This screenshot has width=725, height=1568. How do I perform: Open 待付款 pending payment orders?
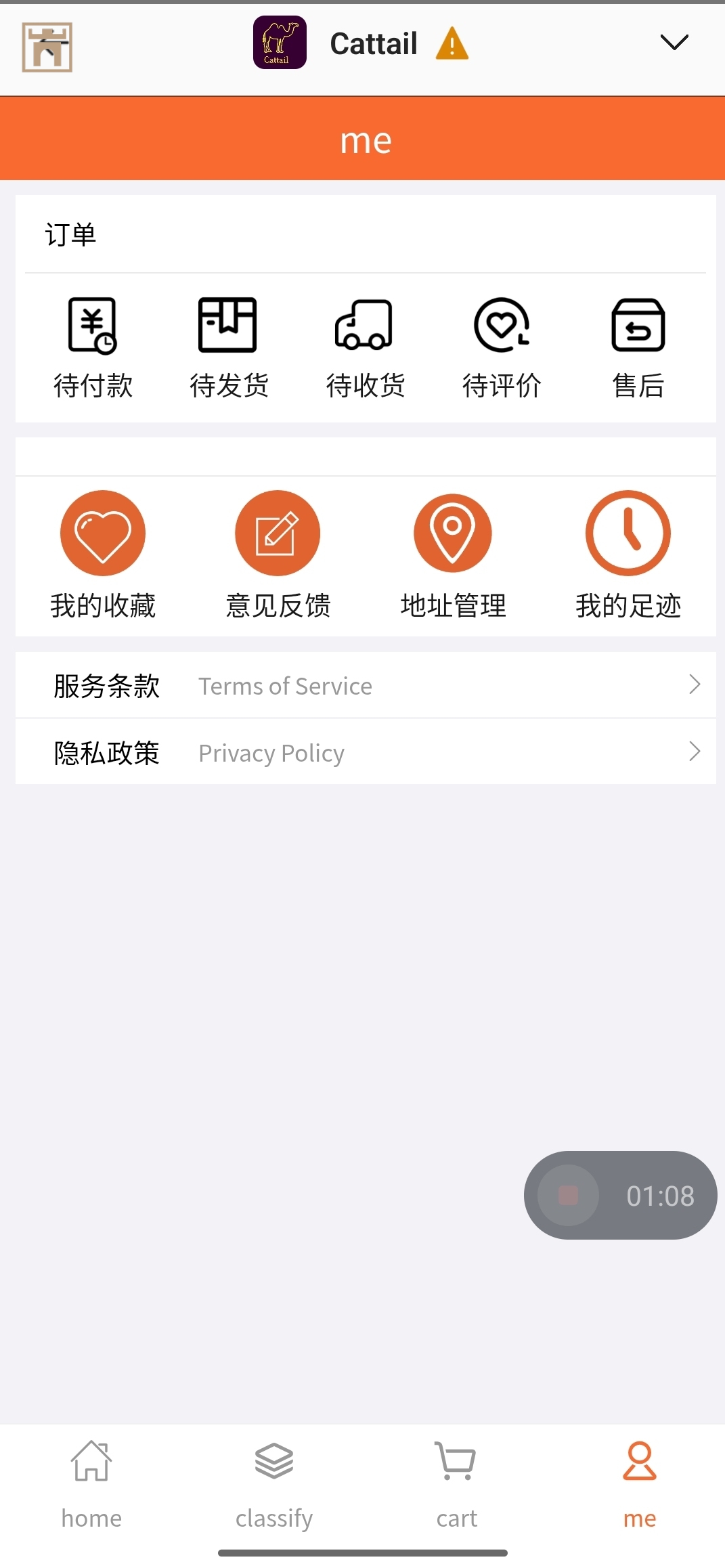93,347
